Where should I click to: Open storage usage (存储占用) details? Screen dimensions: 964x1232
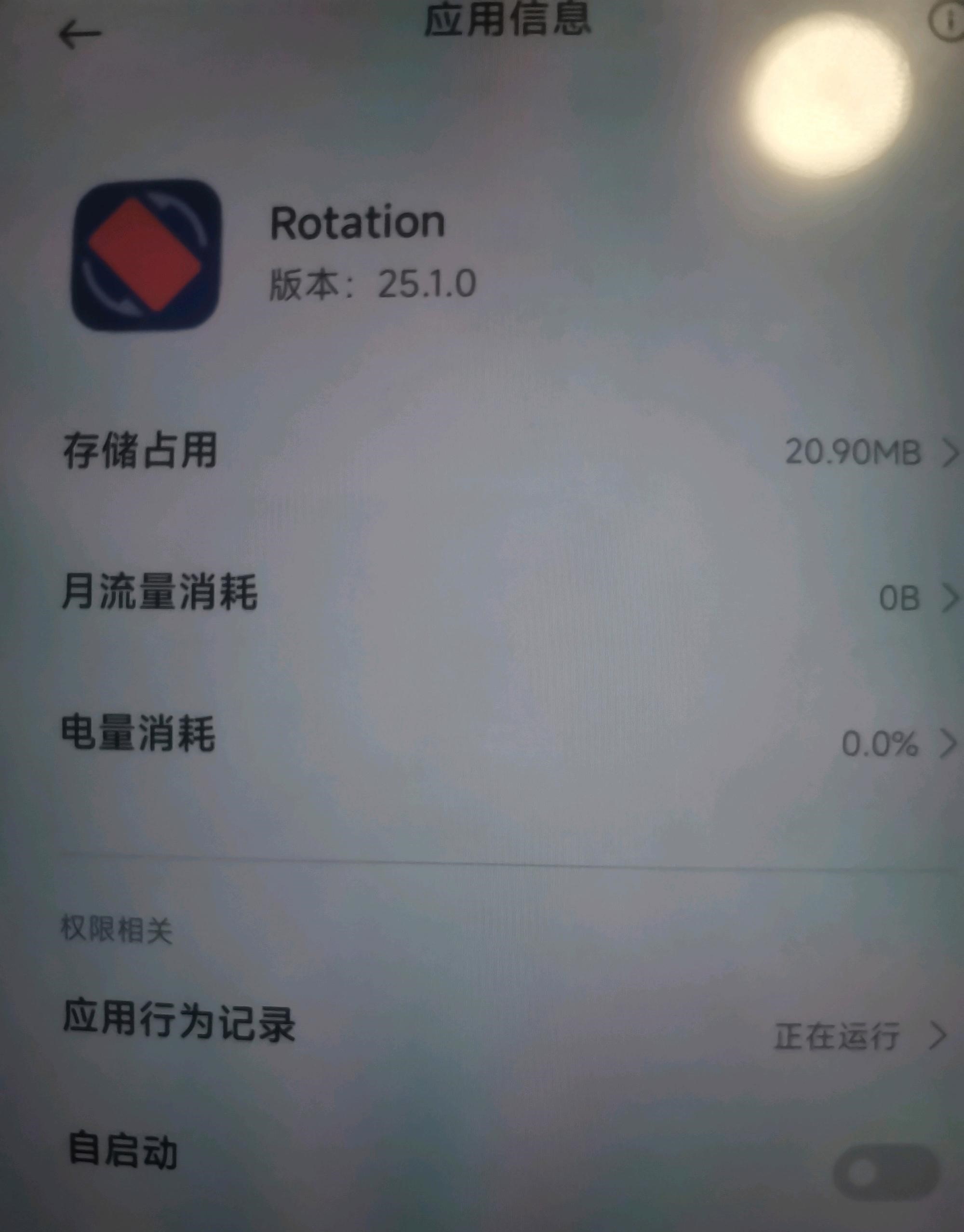(508, 452)
